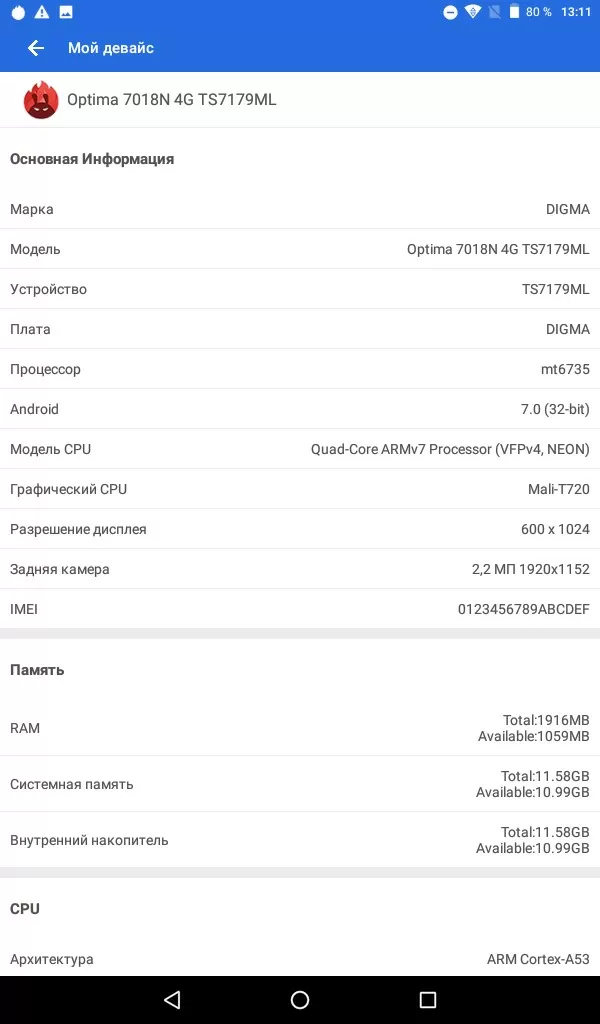
Task: Tap the system back triangle
Action: coord(172,999)
